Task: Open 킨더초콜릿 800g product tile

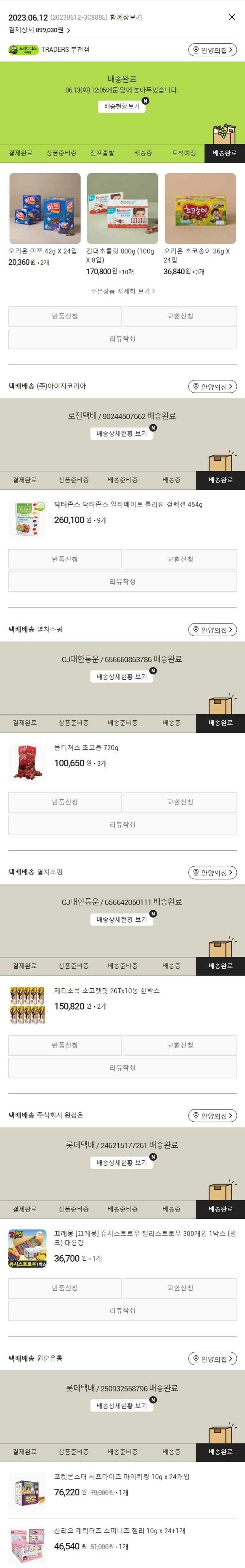Action: tap(122, 209)
